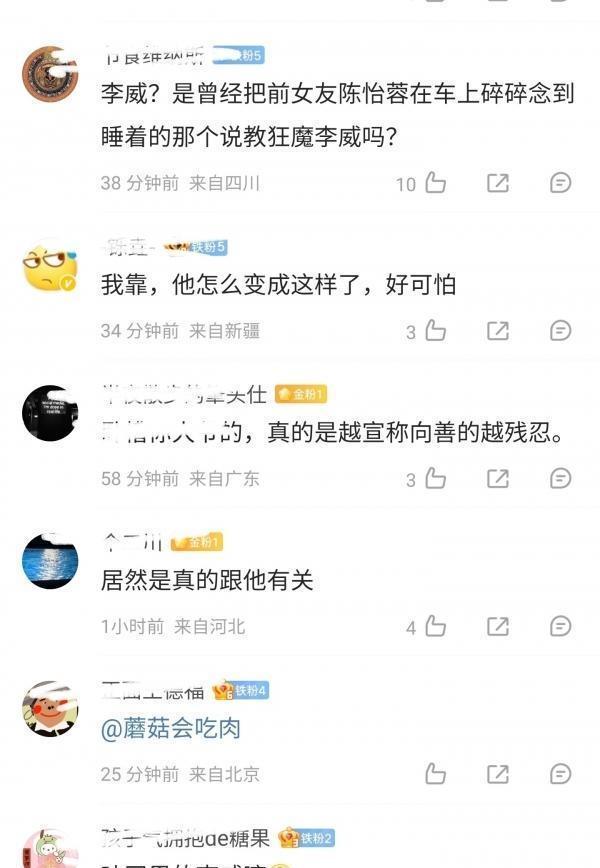Repost the comment posted from 河北
Viewport: 600px width, 868px height.
497,627
